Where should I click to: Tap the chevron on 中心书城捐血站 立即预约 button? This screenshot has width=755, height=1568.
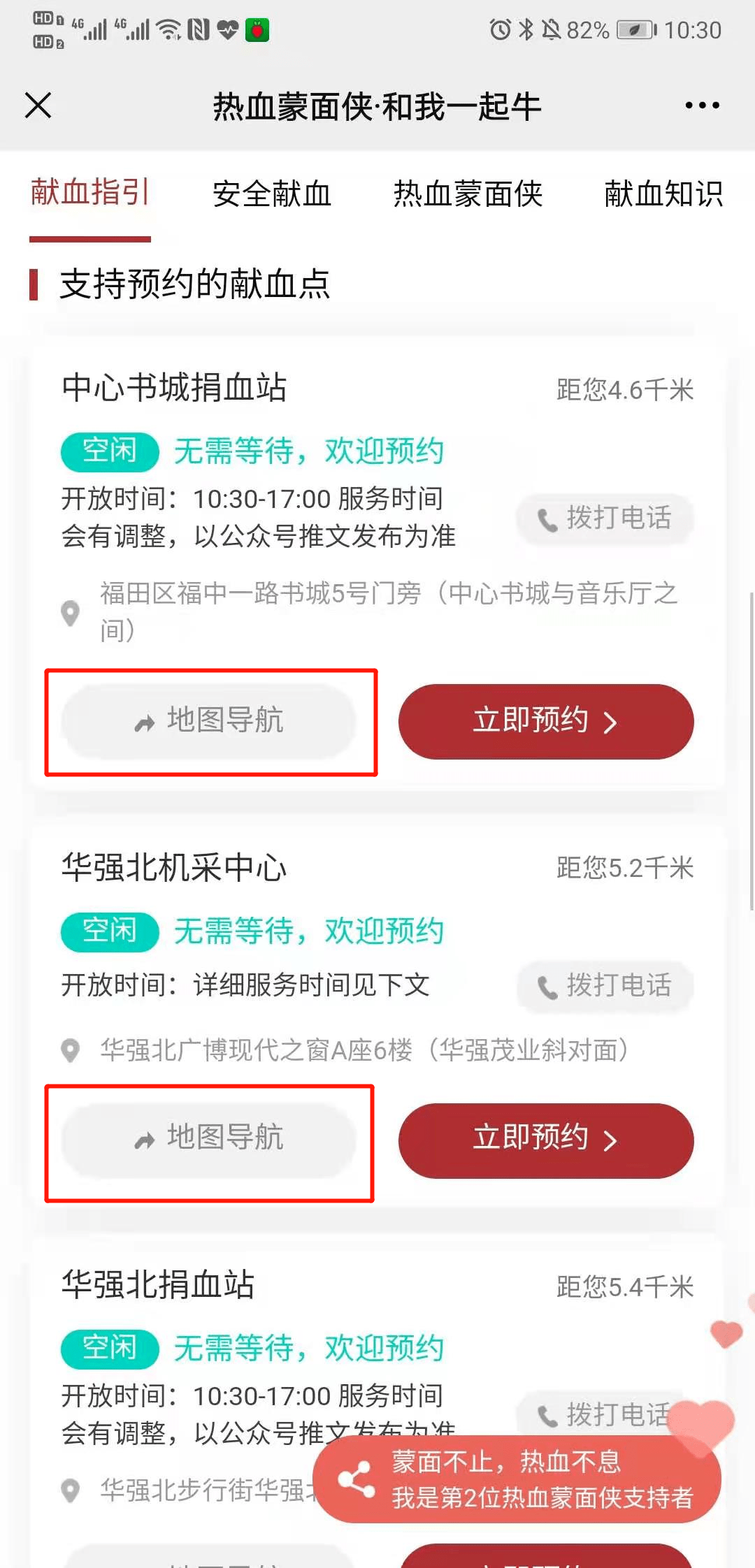(x=611, y=722)
